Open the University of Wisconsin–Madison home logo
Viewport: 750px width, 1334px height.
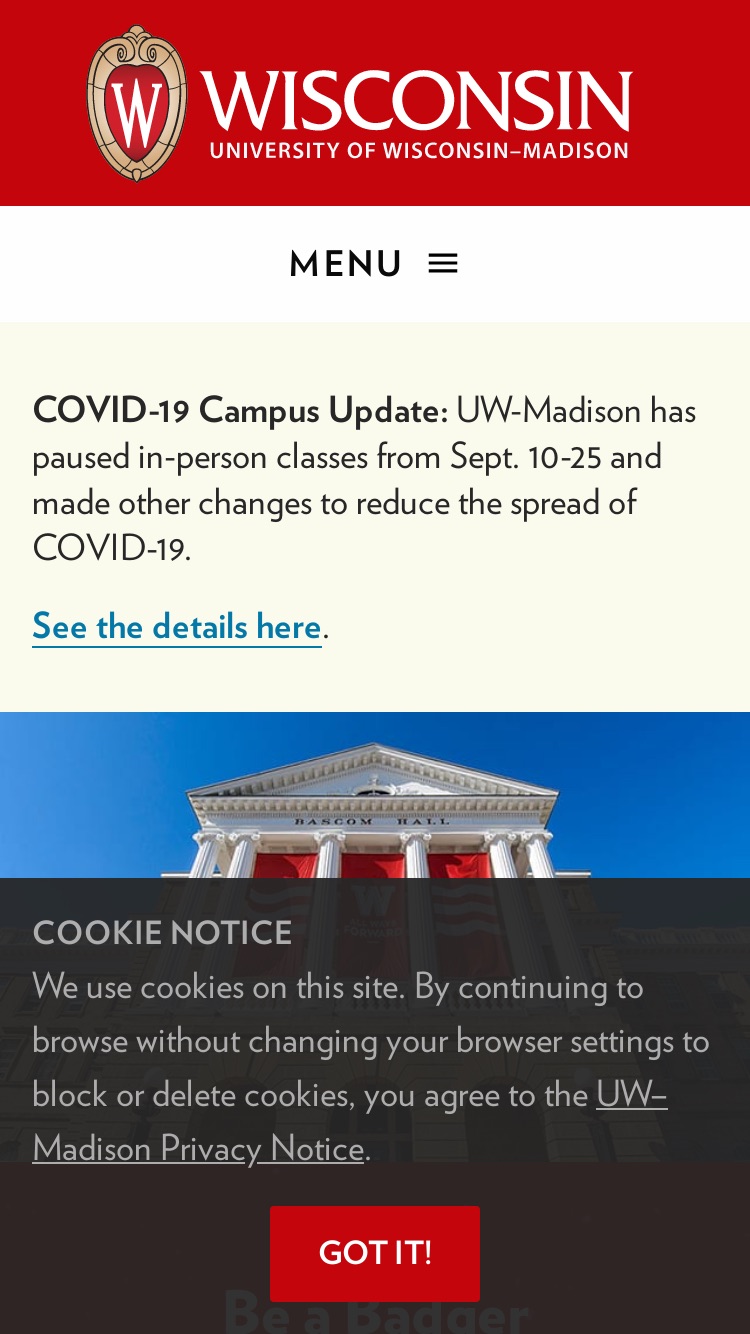click(360, 103)
